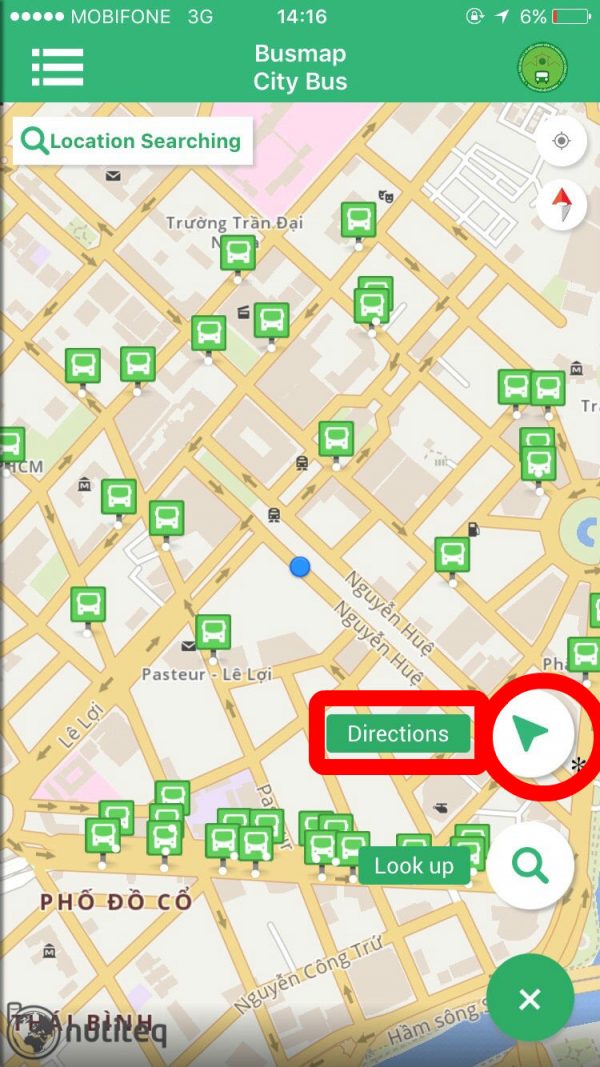Select bus stop near Pasteur - Lê Lợi
This screenshot has height=1067, width=600.
213,633
